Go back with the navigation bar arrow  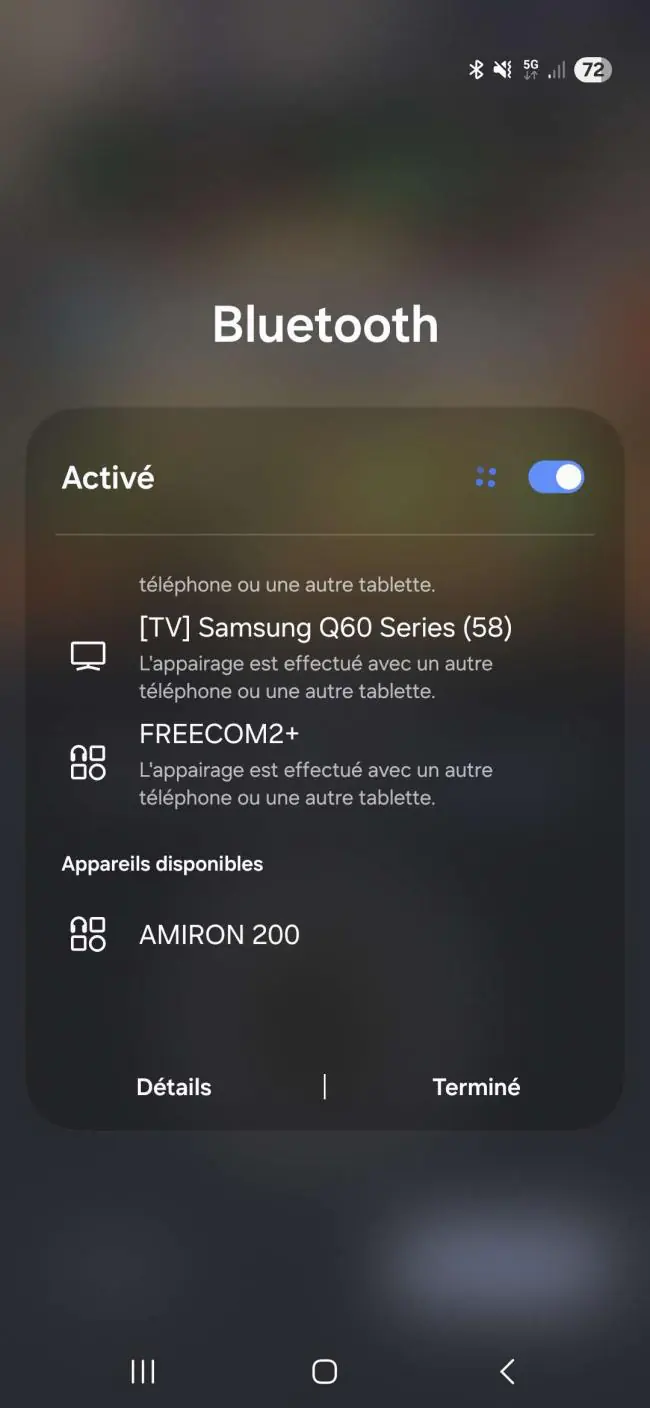click(507, 1371)
